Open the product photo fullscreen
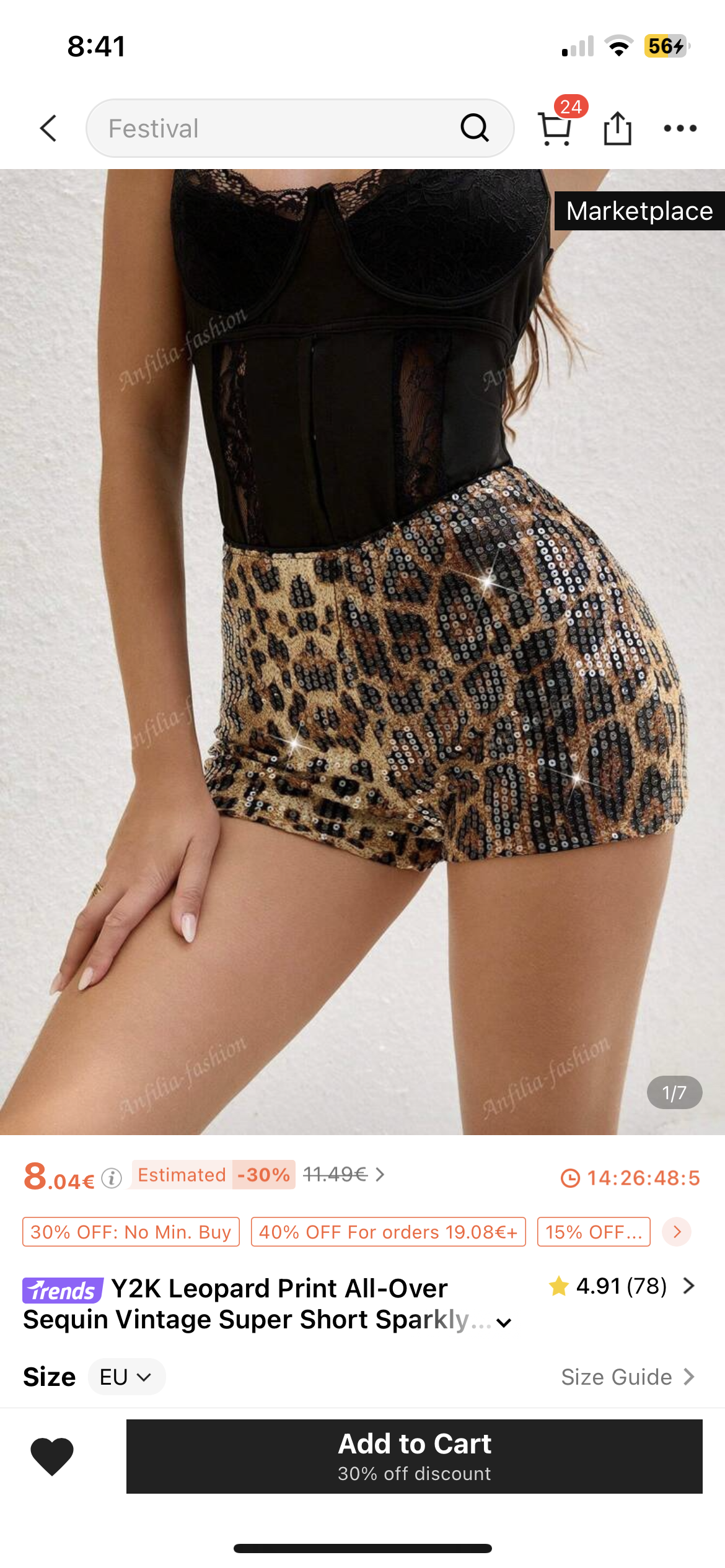 [x=362, y=650]
